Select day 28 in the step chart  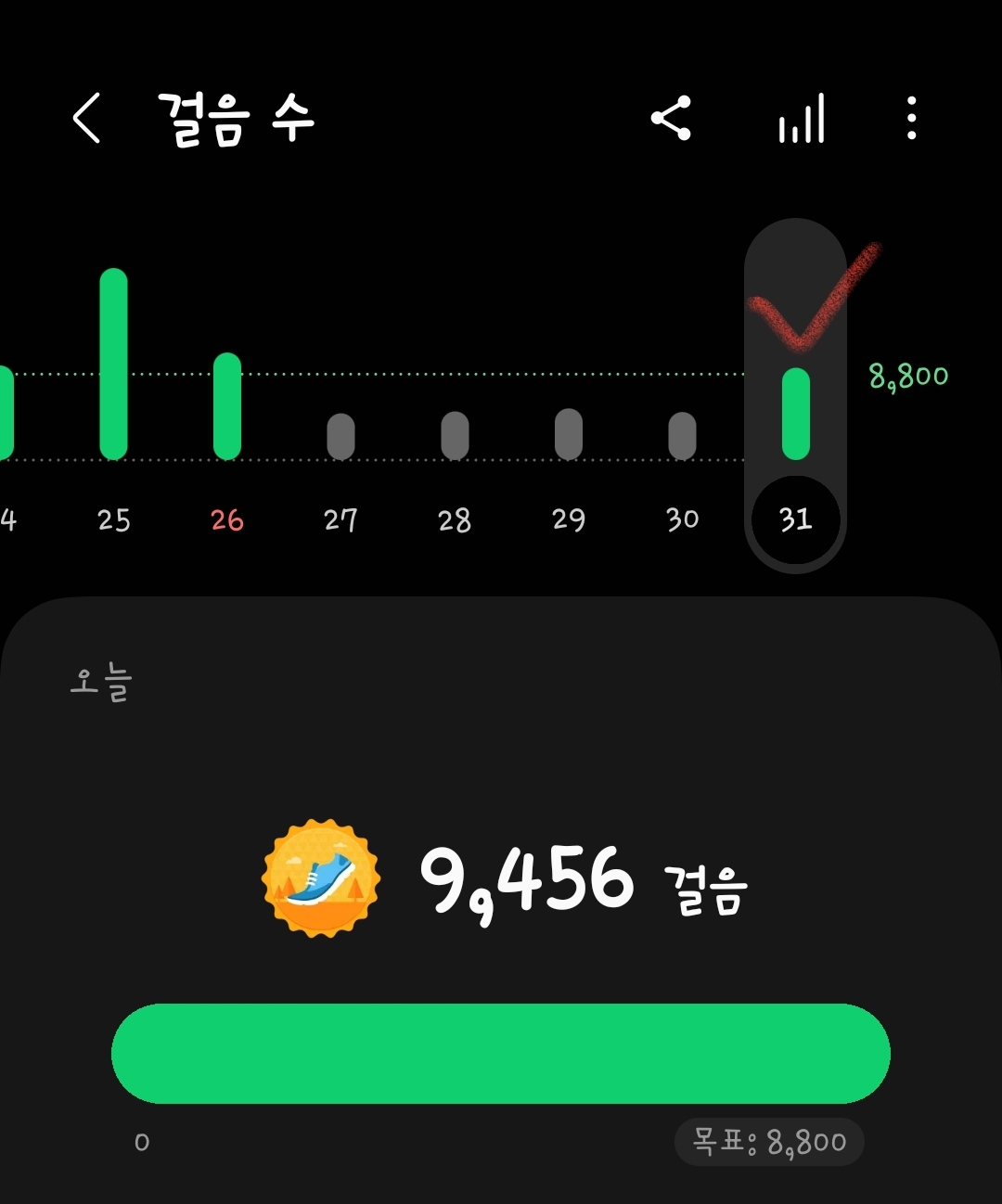point(455,519)
